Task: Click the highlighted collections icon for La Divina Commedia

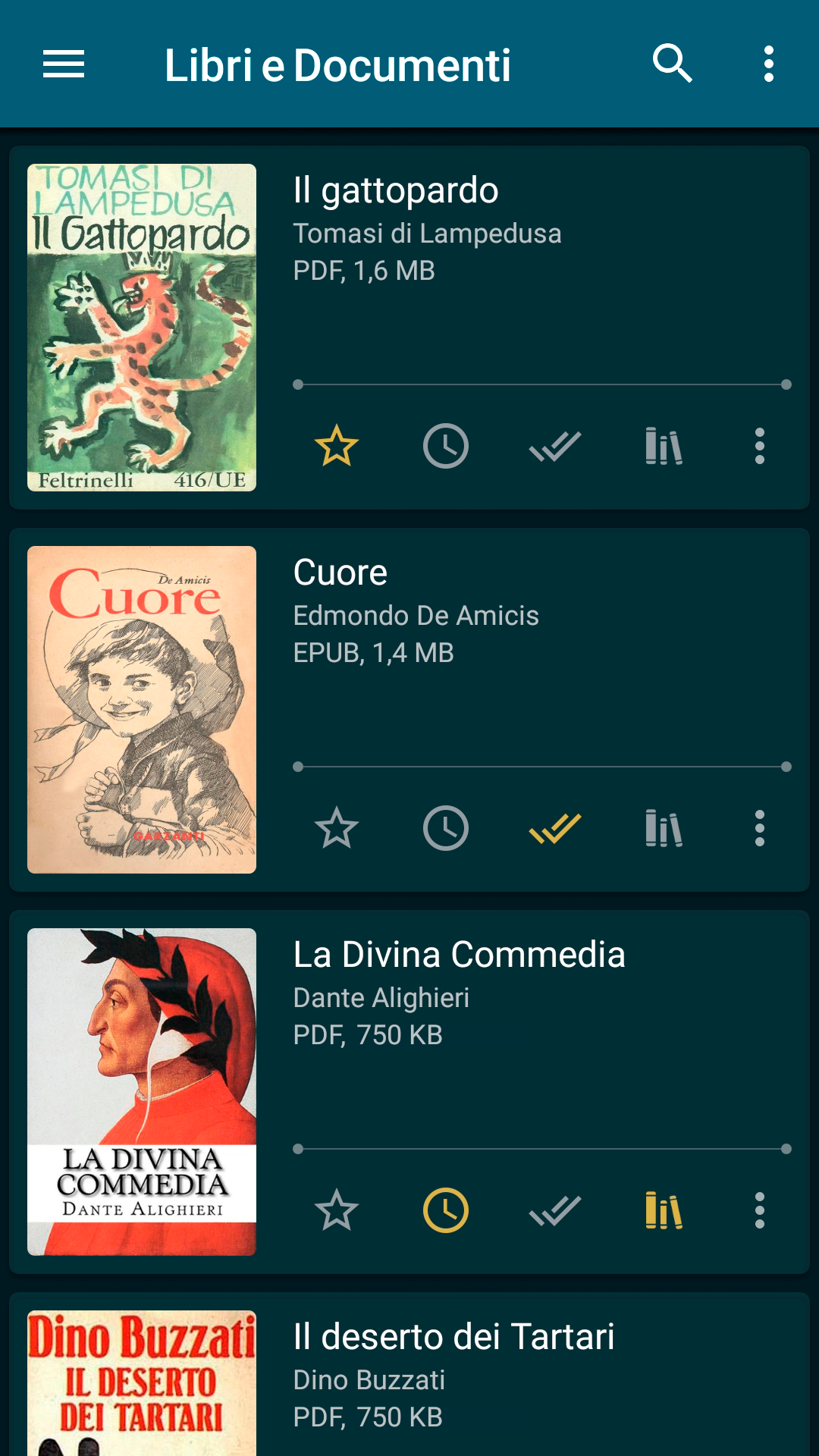Action: (x=663, y=1210)
